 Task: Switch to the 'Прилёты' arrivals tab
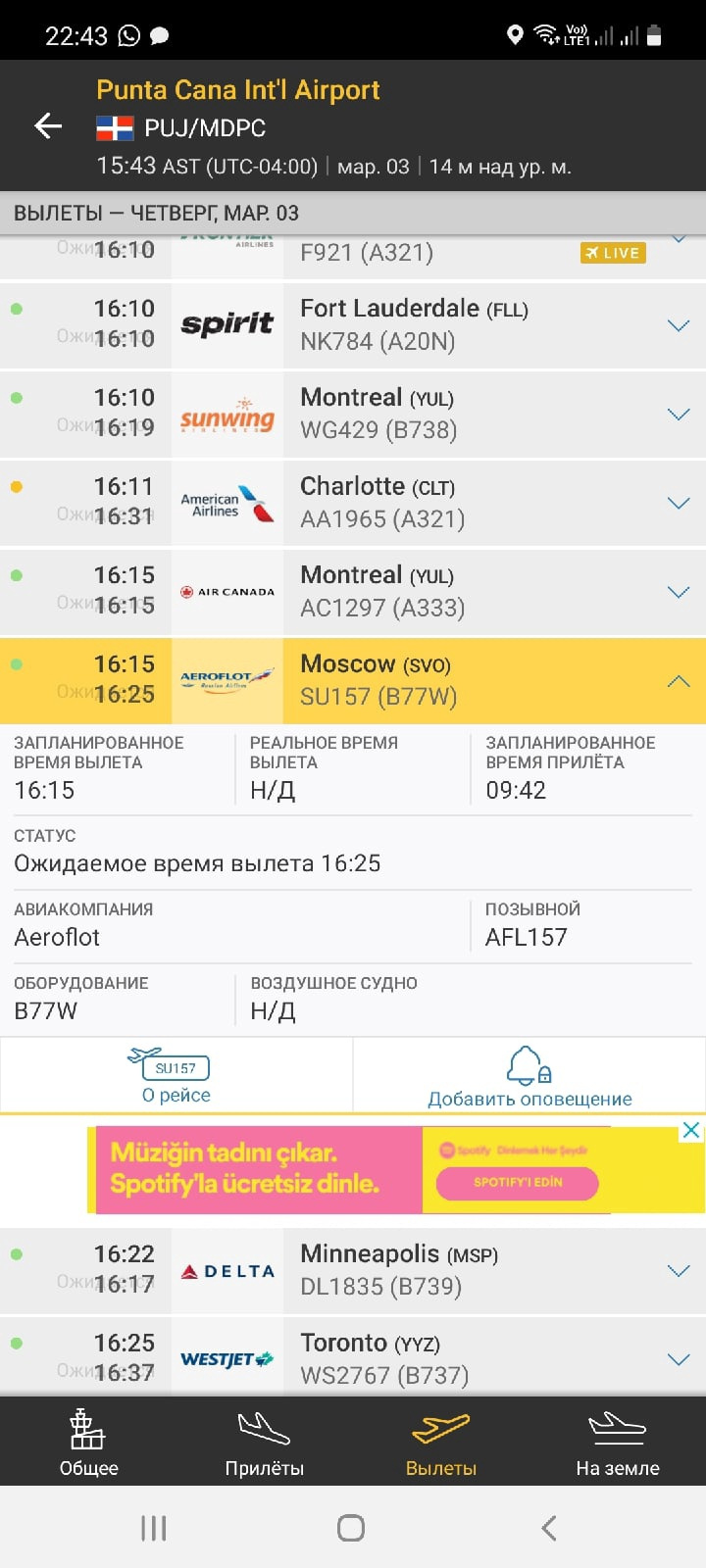point(265,1443)
